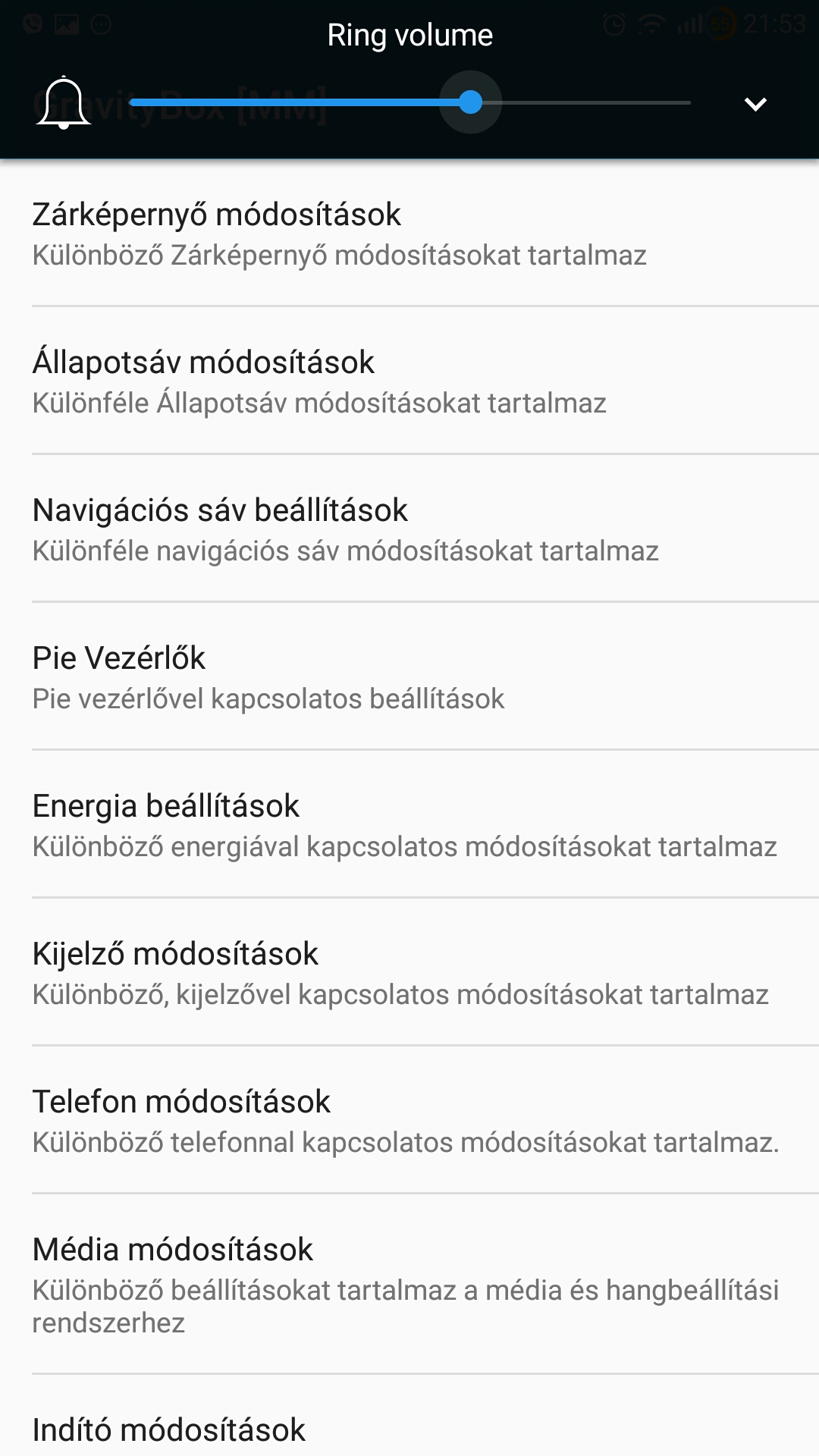This screenshot has height=1456, width=819.
Task: Go to Navigációs sáv beállítások
Action: (409, 529)
